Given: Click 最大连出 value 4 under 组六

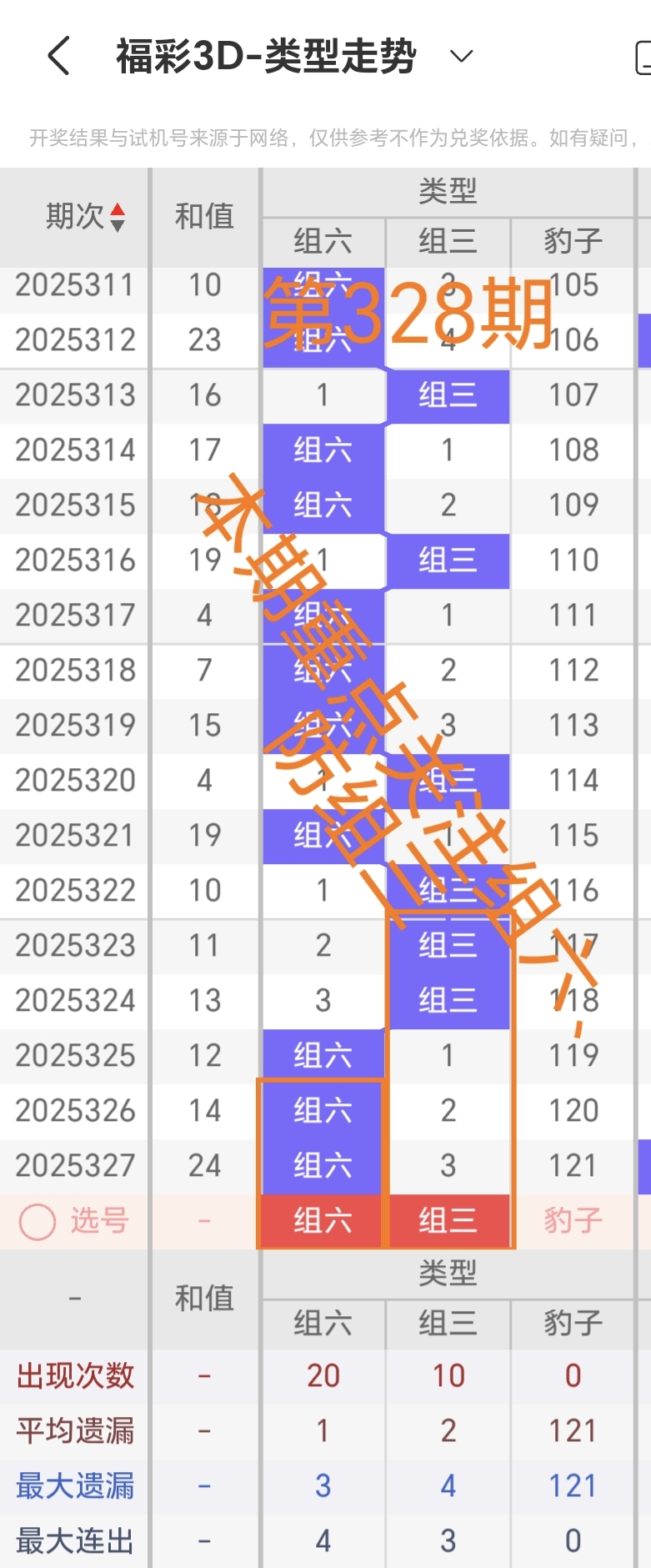Looking at the screenshot, I should (x=322, y=1540).
